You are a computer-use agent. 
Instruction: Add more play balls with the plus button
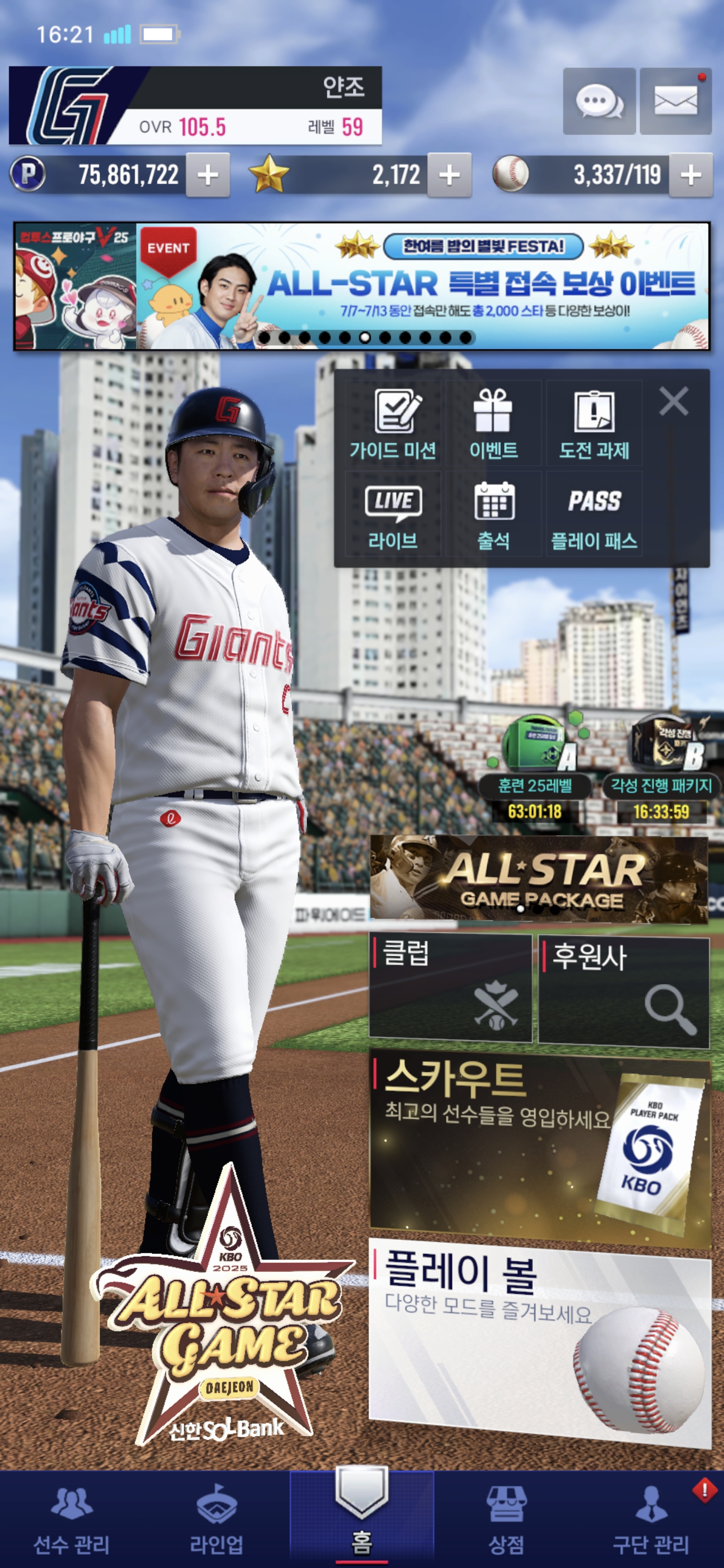pos(690,175)
